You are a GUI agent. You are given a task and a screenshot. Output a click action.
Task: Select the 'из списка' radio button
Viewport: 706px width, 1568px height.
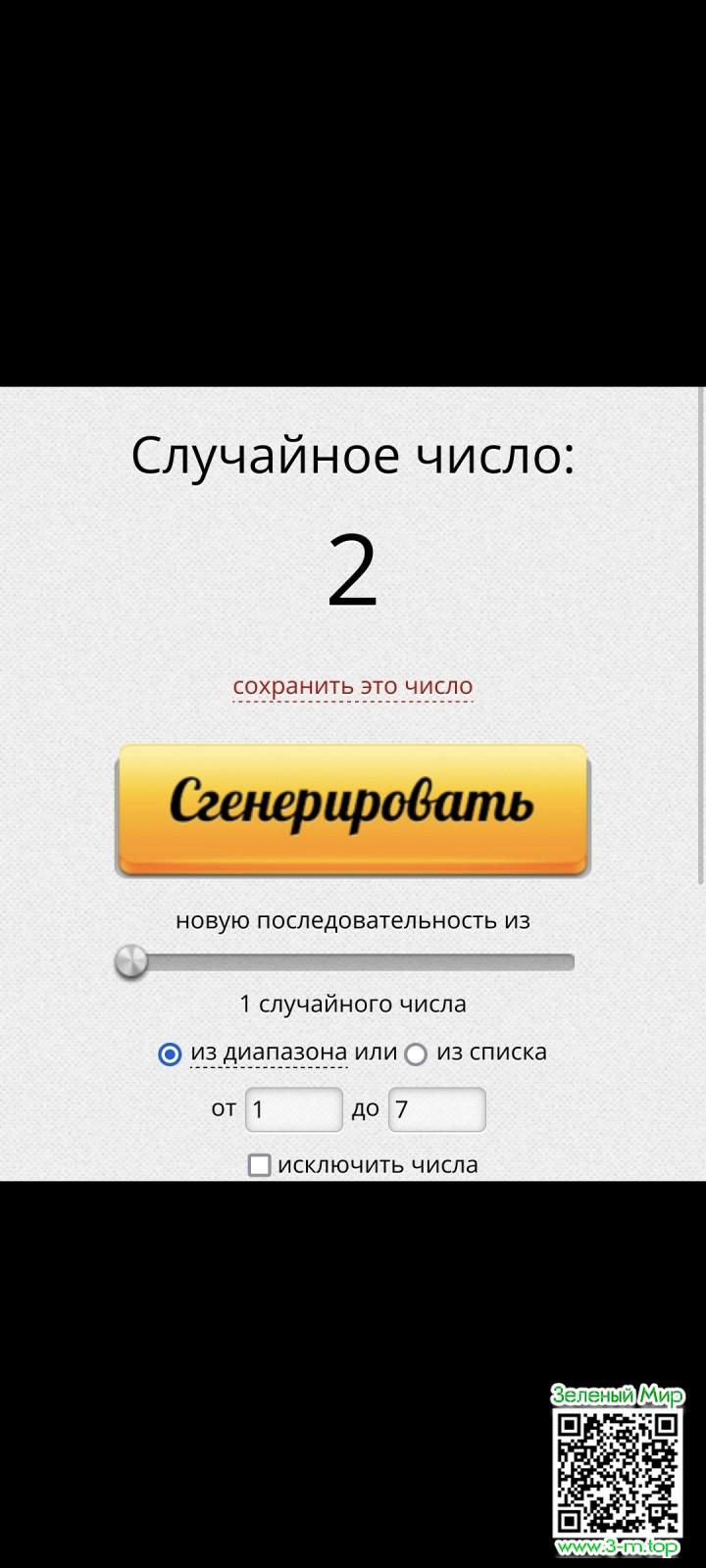[416, 1054]
